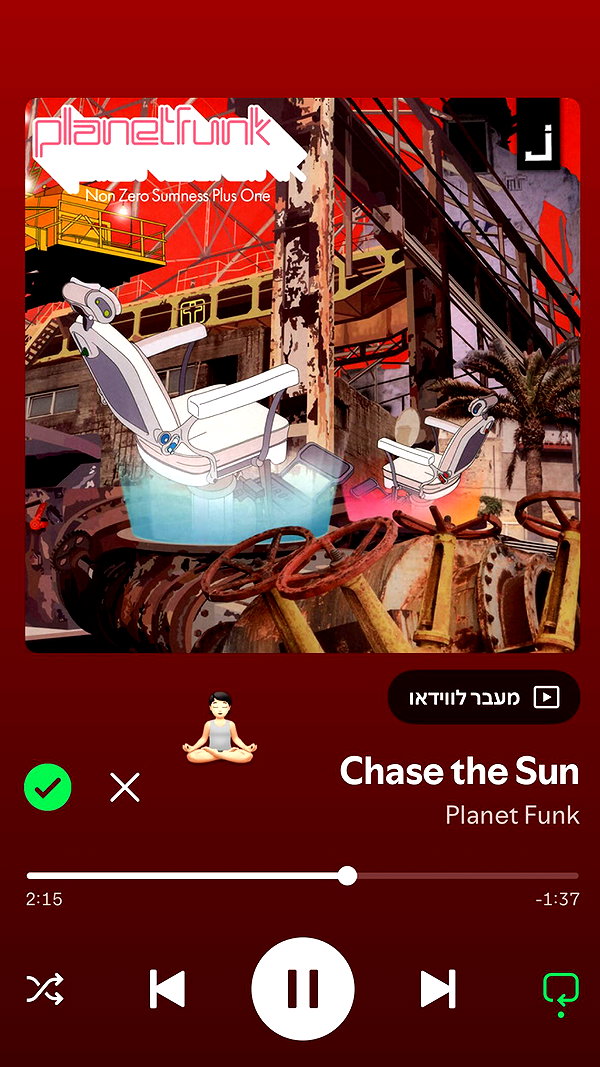This screenshot has width=600, height=1067.
Task: Switch to video with מעבר לווידאו button
Action: [484, 697]
